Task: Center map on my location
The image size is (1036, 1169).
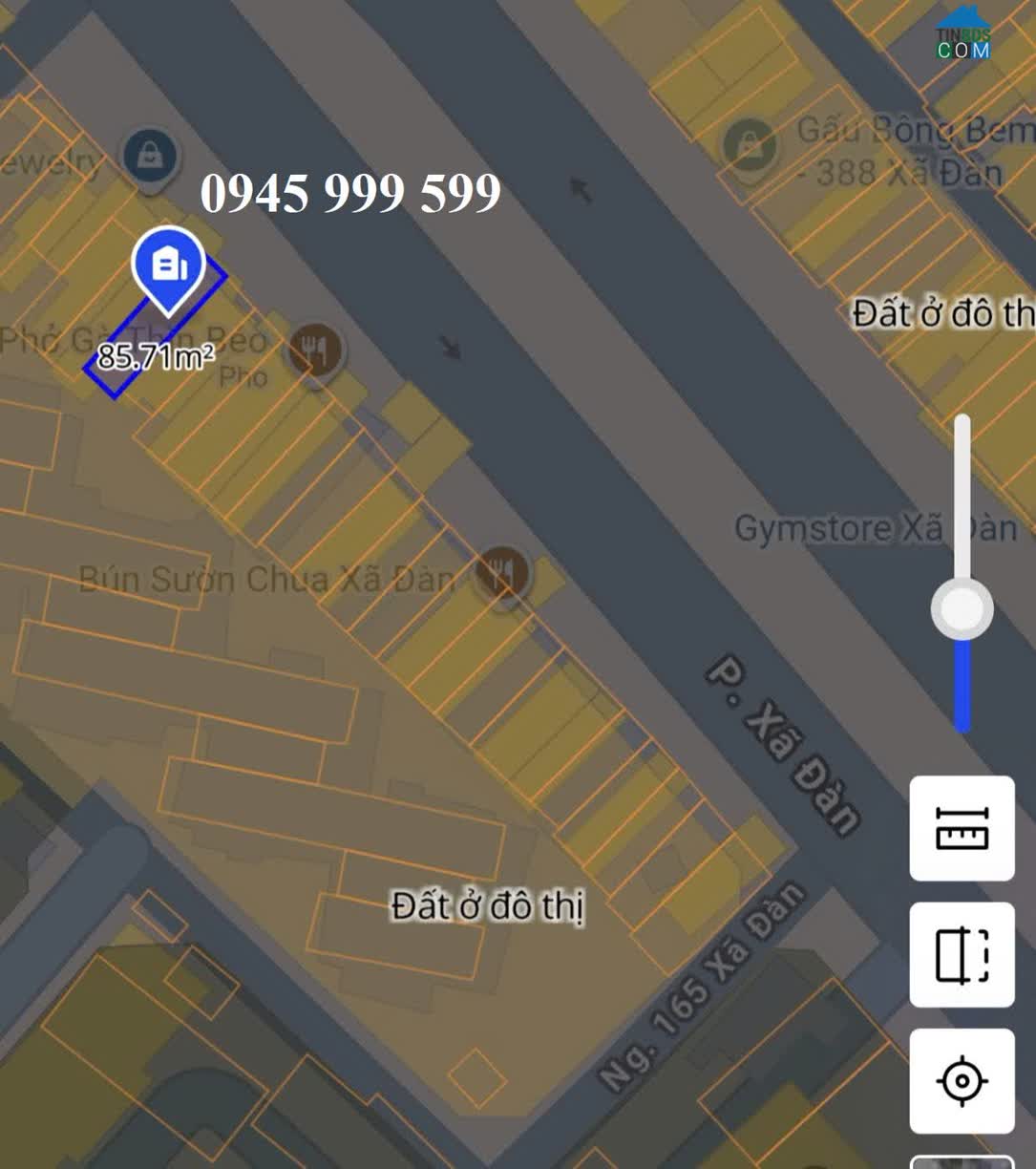Action: [x=962, y=1081]
